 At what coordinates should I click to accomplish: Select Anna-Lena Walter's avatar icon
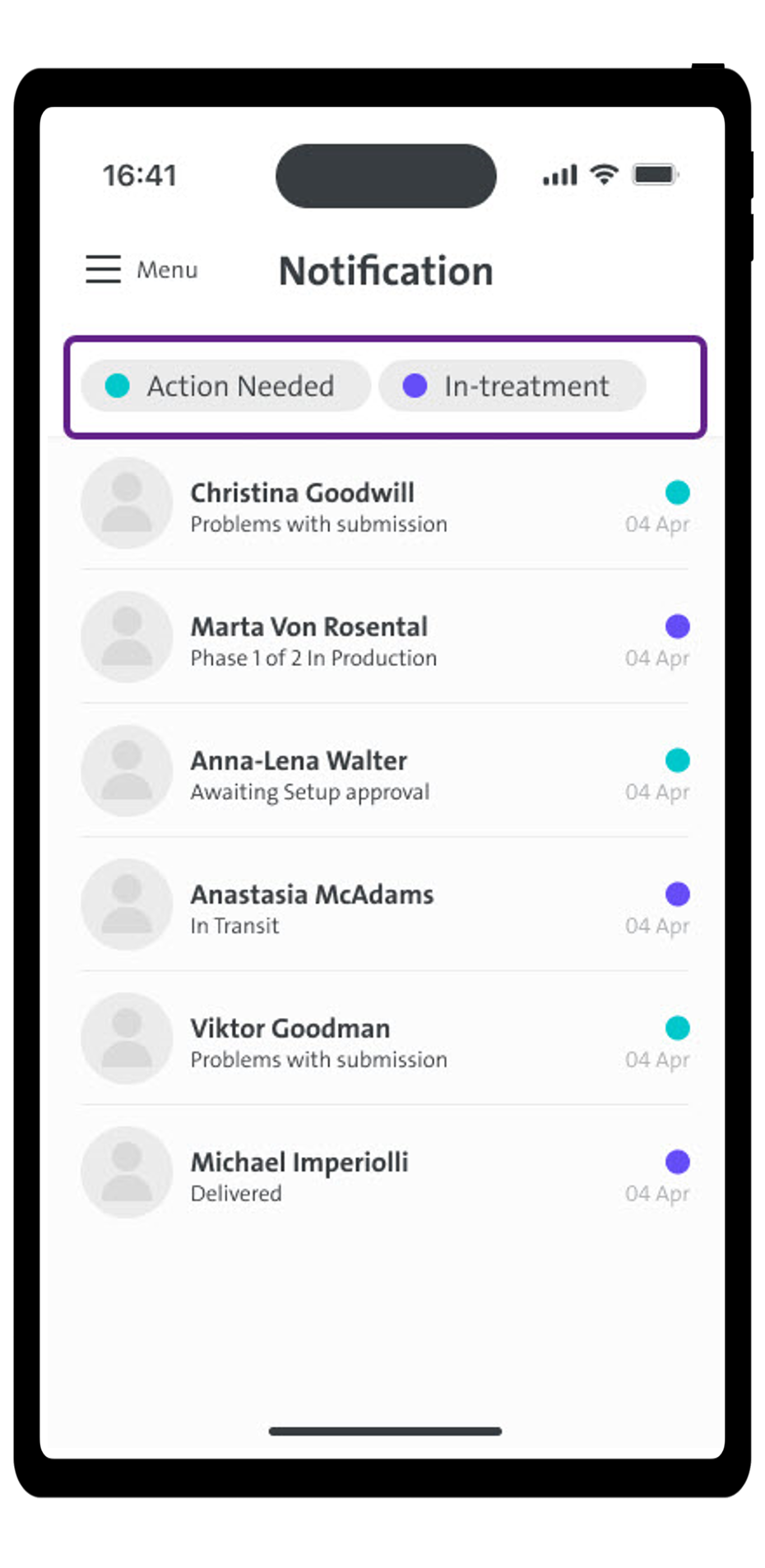pyautogui.click(x=126, y=771)
